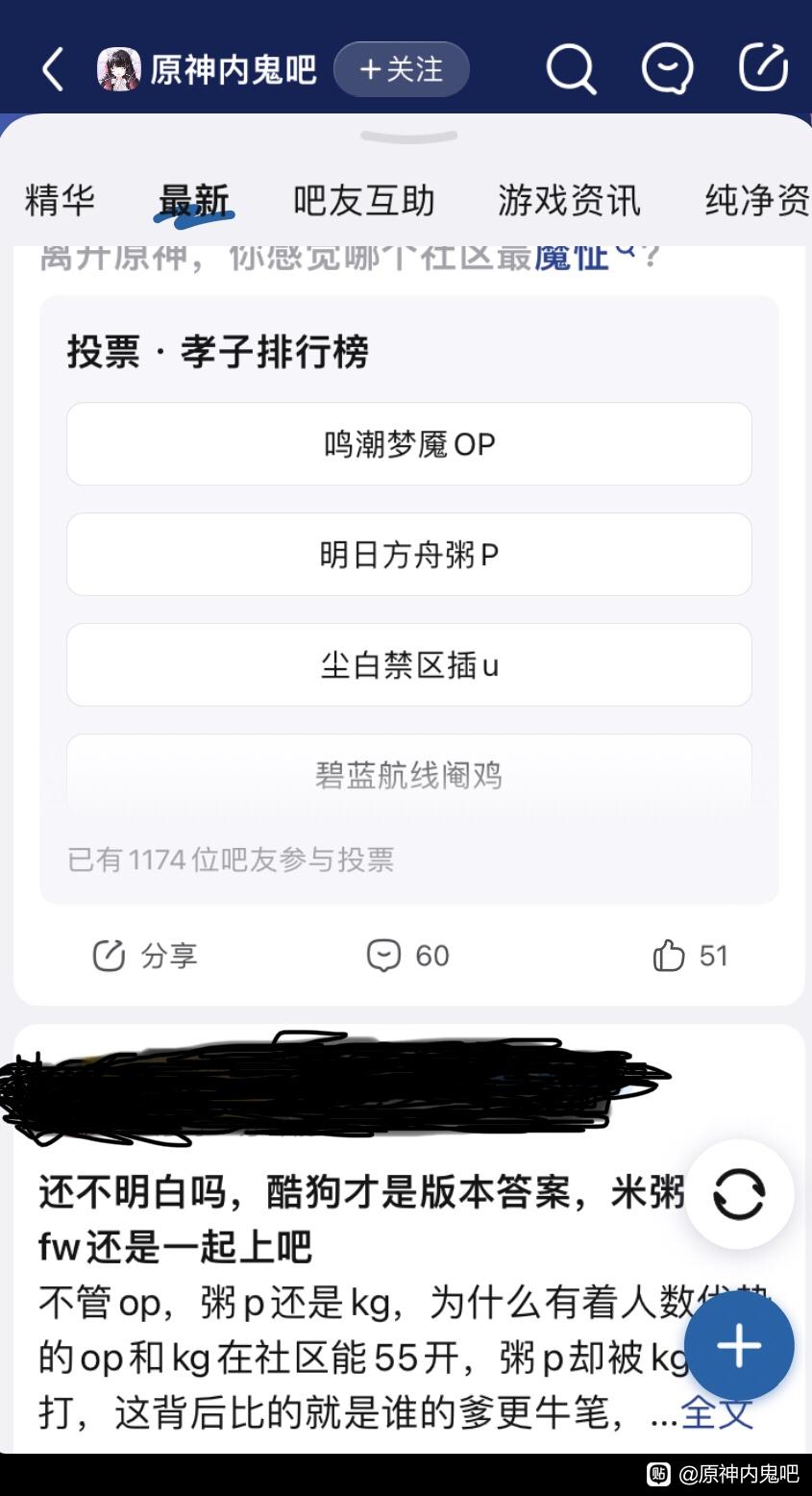
Task: Open search in the top bar
Action: pos(571,69)
